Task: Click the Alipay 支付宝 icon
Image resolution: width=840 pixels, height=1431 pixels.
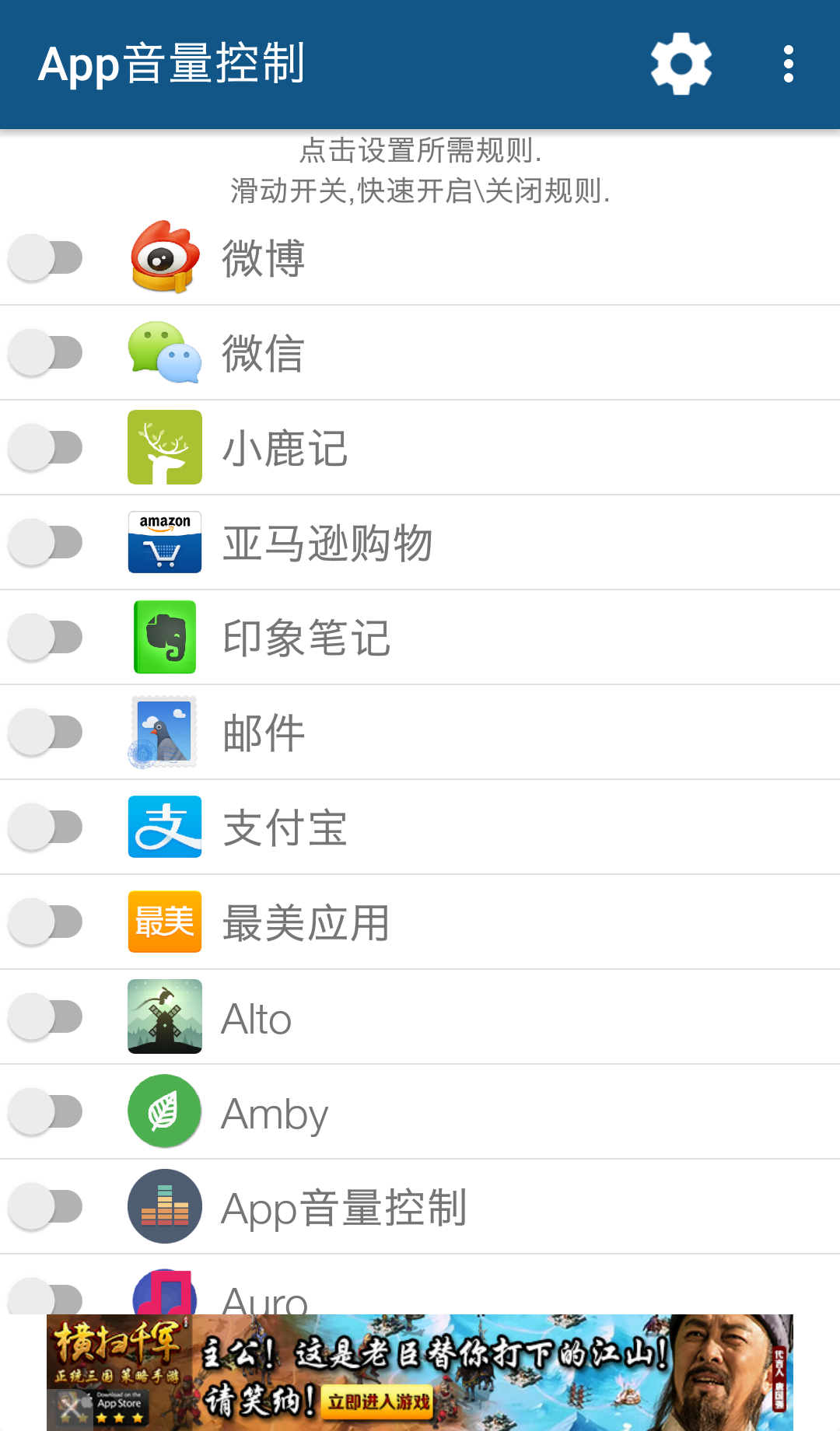Action: tap(164, 827)
